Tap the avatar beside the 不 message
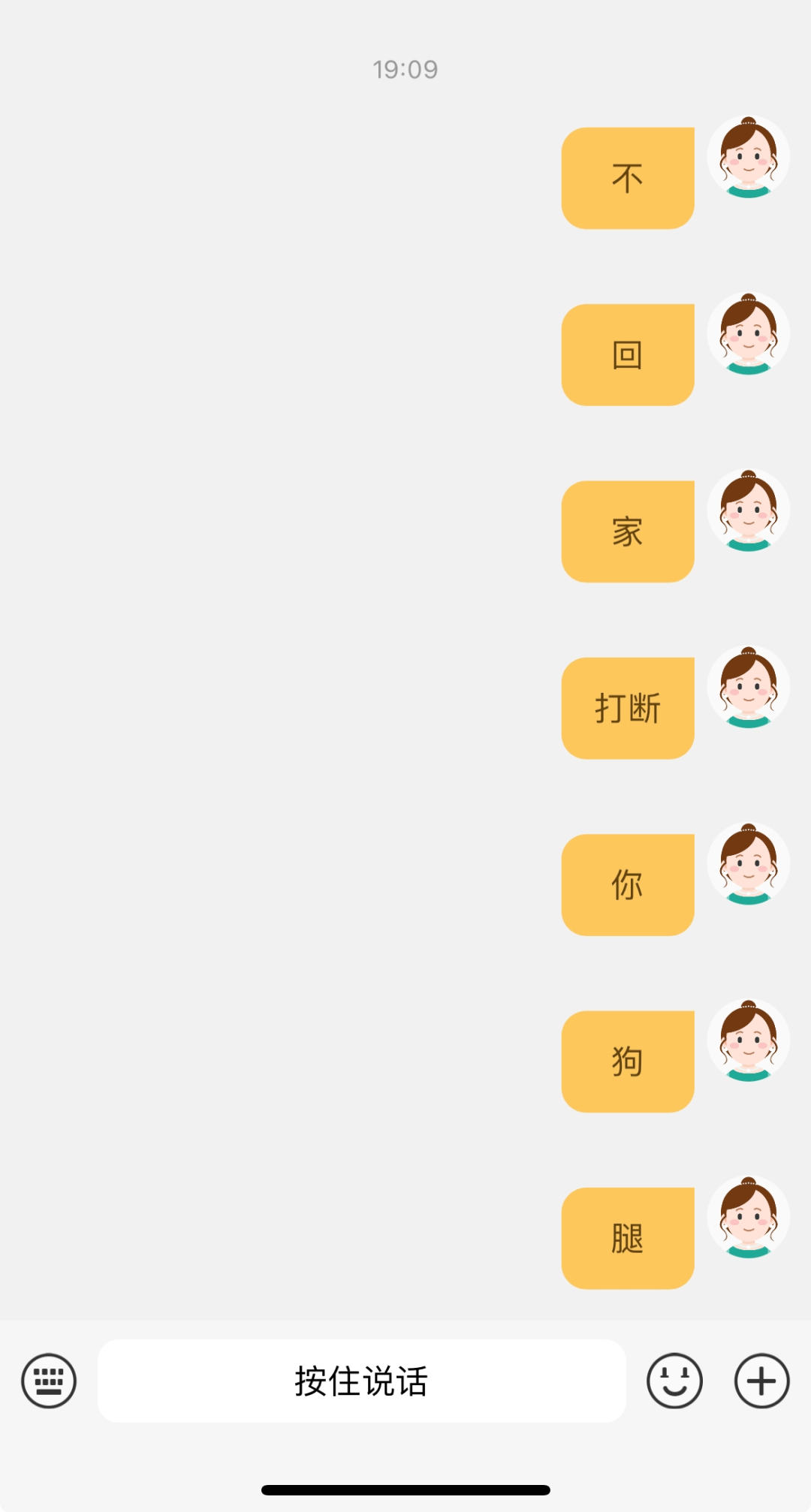Image resolution: width=811 pixels, height=1512 pixels. 748,158
